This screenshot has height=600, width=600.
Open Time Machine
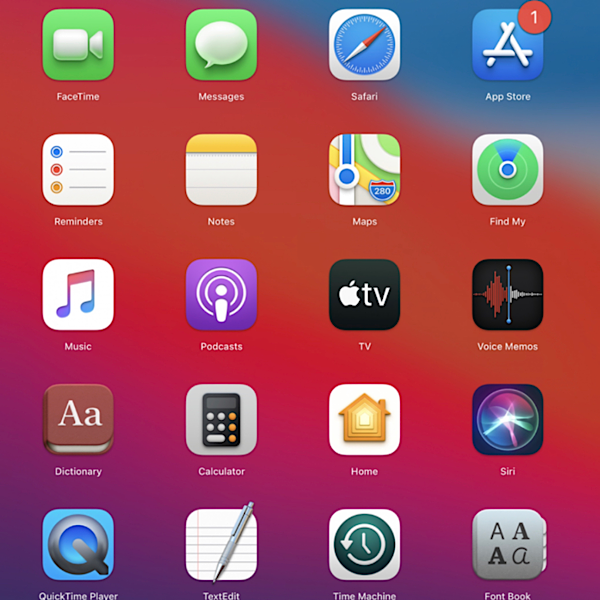click(x=364, y=545)
